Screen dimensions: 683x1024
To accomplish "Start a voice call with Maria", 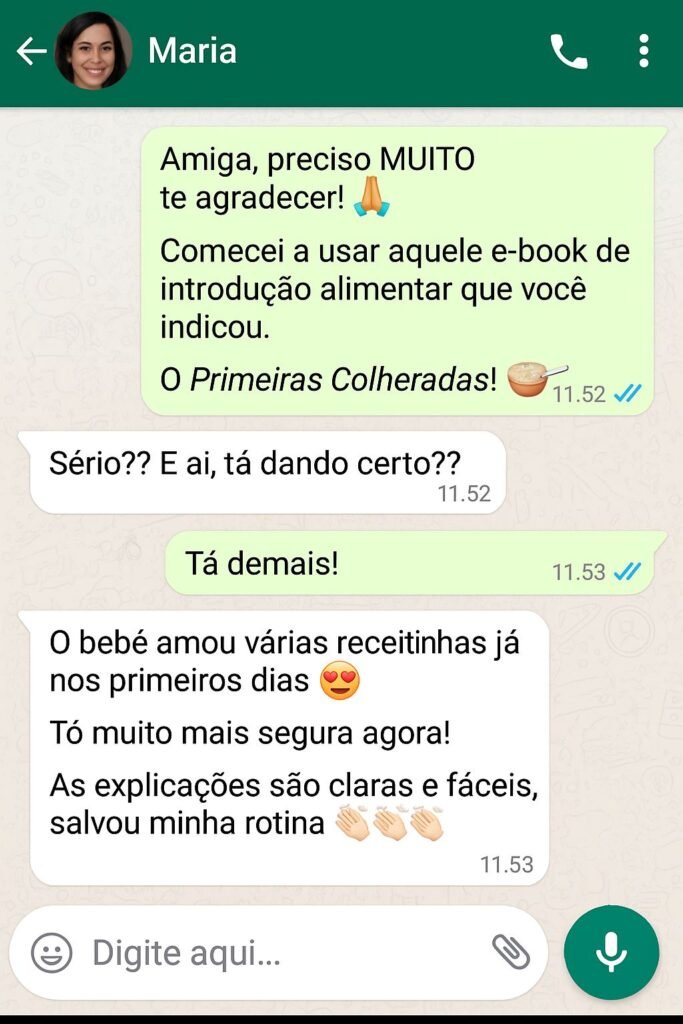I will [x=568, y=51].
